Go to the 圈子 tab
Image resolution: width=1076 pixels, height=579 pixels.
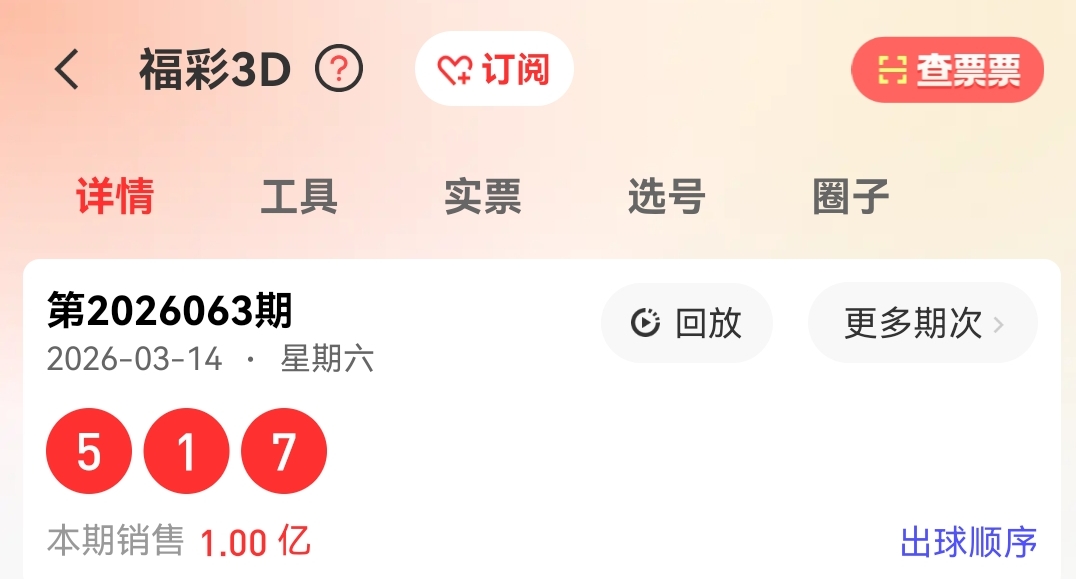click(851, 197)
